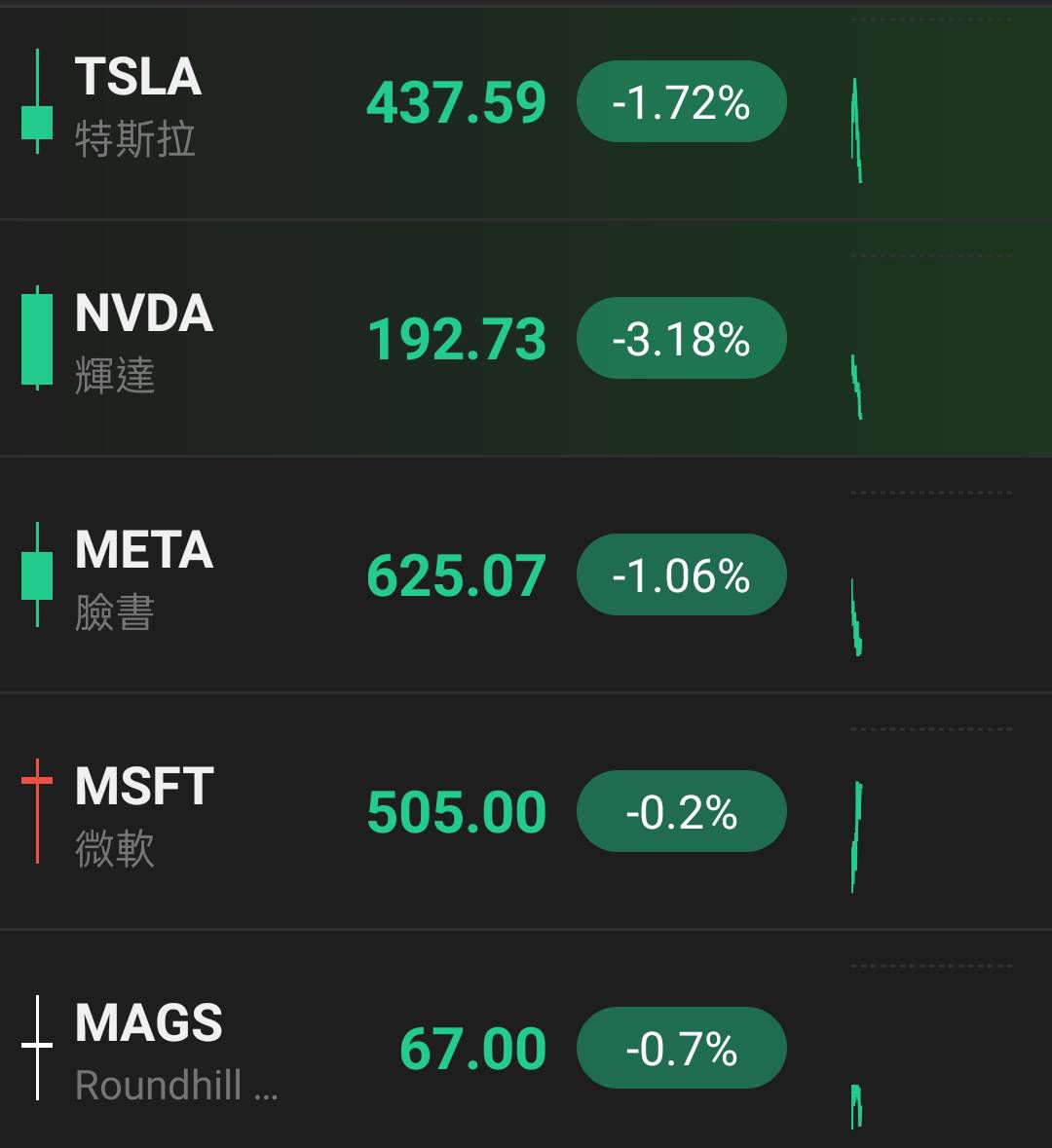Toggle the -0.7% change chip

pyautogui.click(x=681, y=1049)
